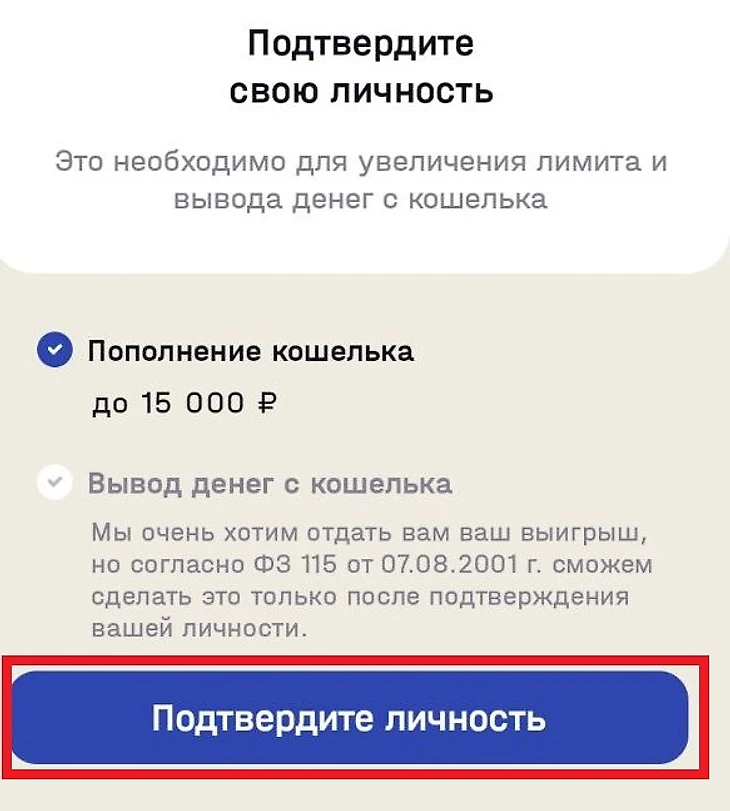Tap the «Подтвердите личность» button

click(349, 718)
